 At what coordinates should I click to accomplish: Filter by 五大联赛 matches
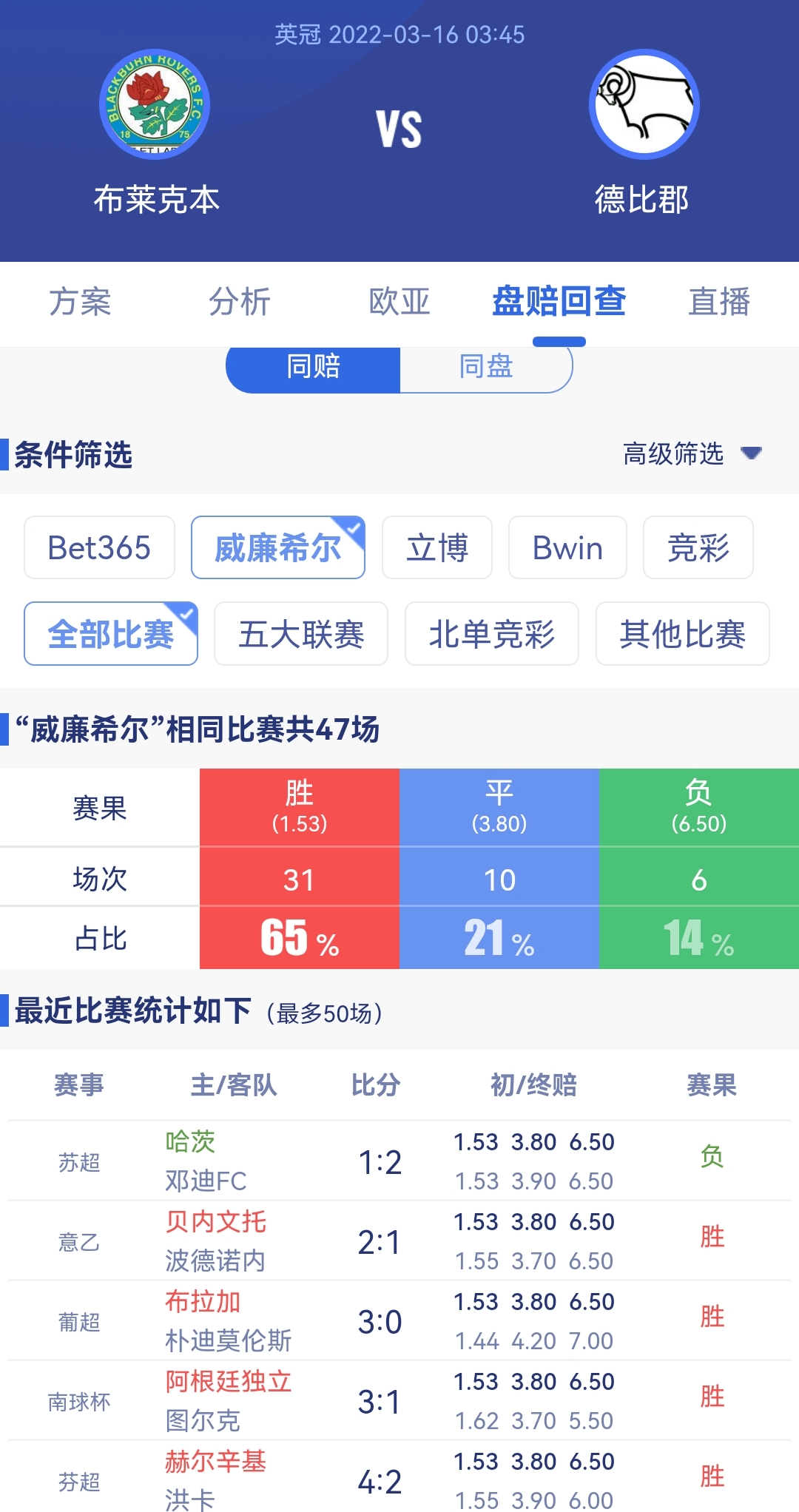coord(301,634)
